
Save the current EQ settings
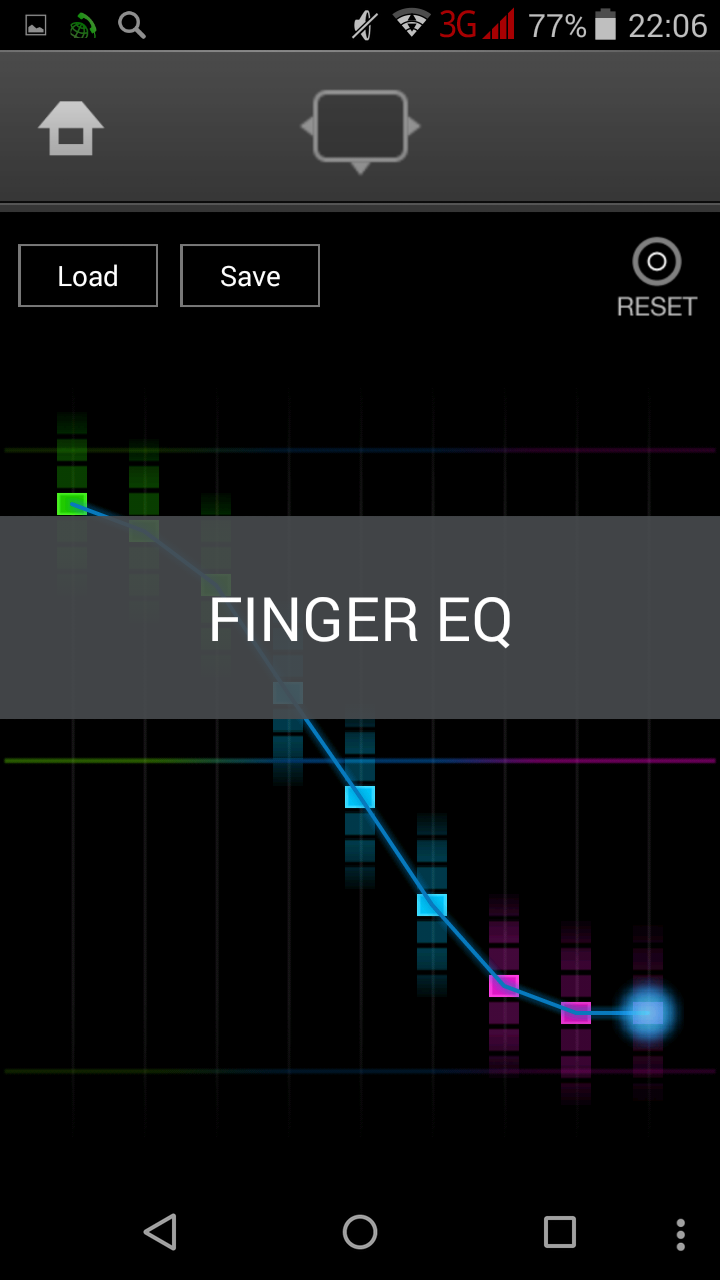[250, 276]
